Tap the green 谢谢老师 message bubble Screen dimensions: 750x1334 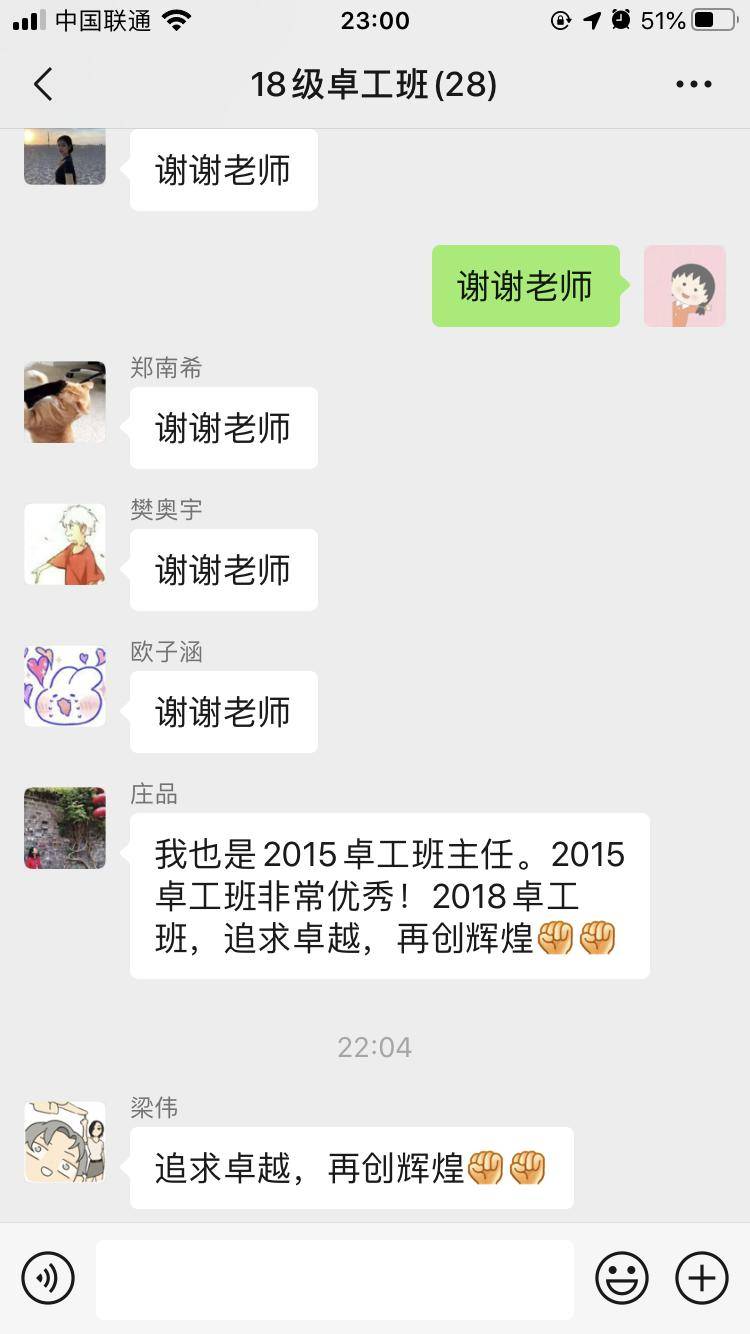click(525, 285)
